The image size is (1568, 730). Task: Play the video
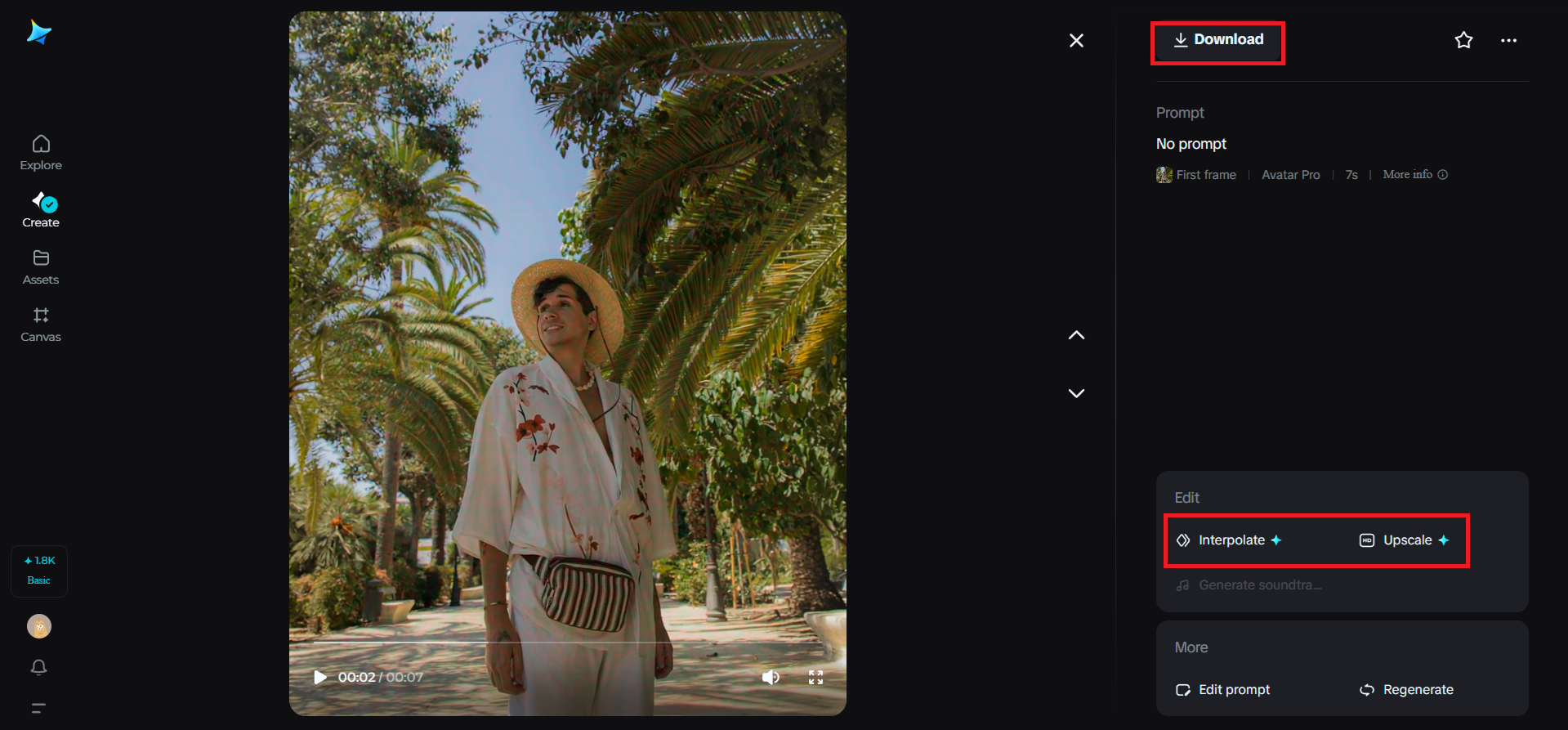click(320, 677)
